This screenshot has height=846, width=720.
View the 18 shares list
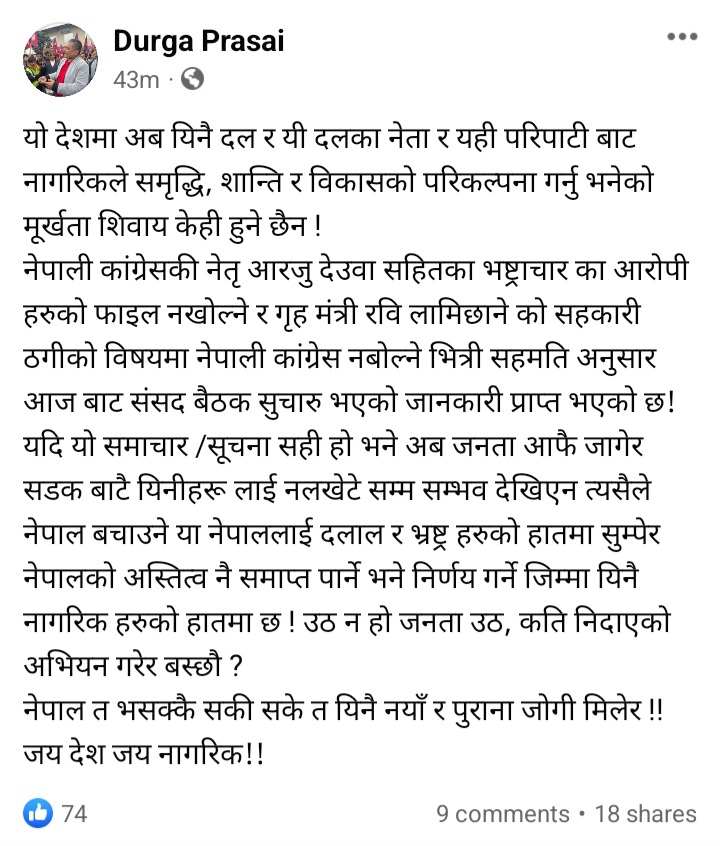pyautogui.click(x=645, y=814)
